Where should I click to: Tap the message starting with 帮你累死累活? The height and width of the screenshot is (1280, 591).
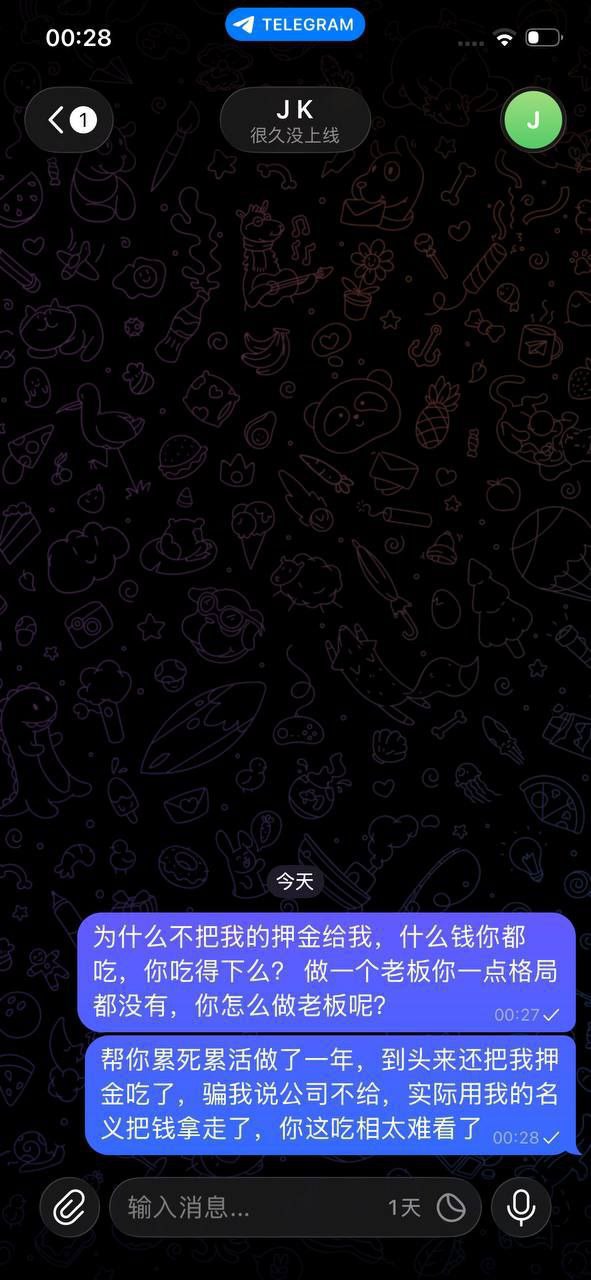pyautogui.click(x=332, y=1095)
